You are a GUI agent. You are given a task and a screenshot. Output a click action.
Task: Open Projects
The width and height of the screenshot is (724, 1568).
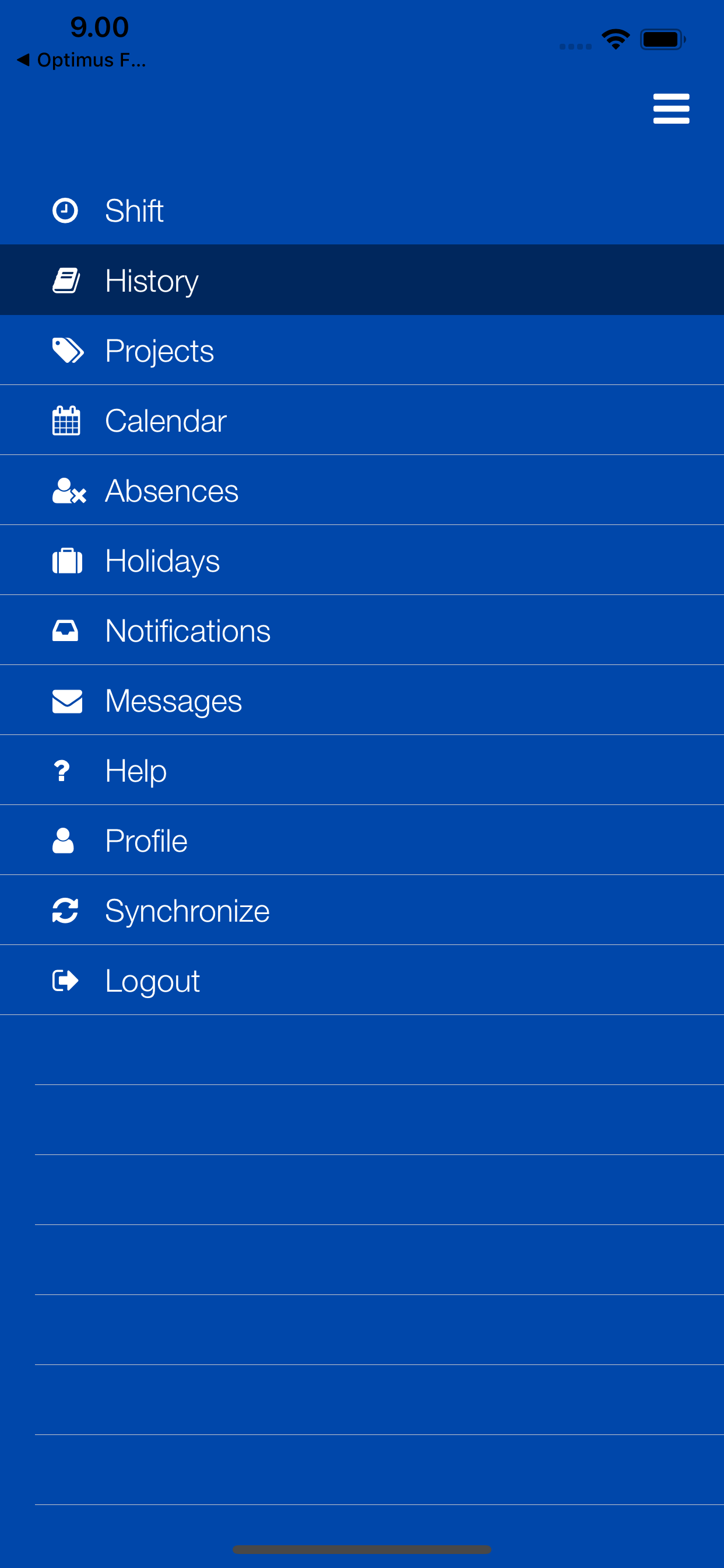(x=362, y=350)
